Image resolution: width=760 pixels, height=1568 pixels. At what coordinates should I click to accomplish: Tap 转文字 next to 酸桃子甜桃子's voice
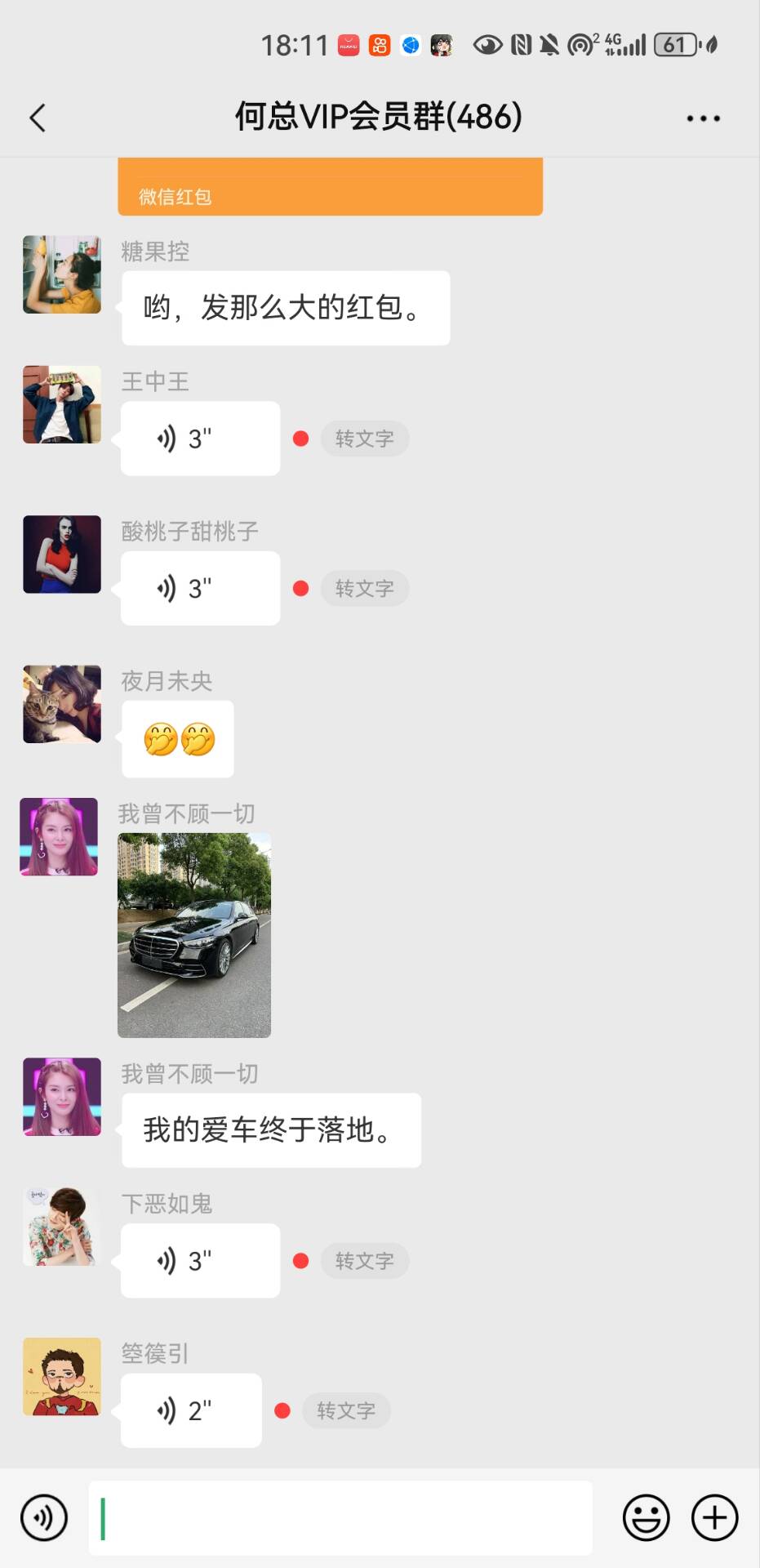[x=364, y=588]
